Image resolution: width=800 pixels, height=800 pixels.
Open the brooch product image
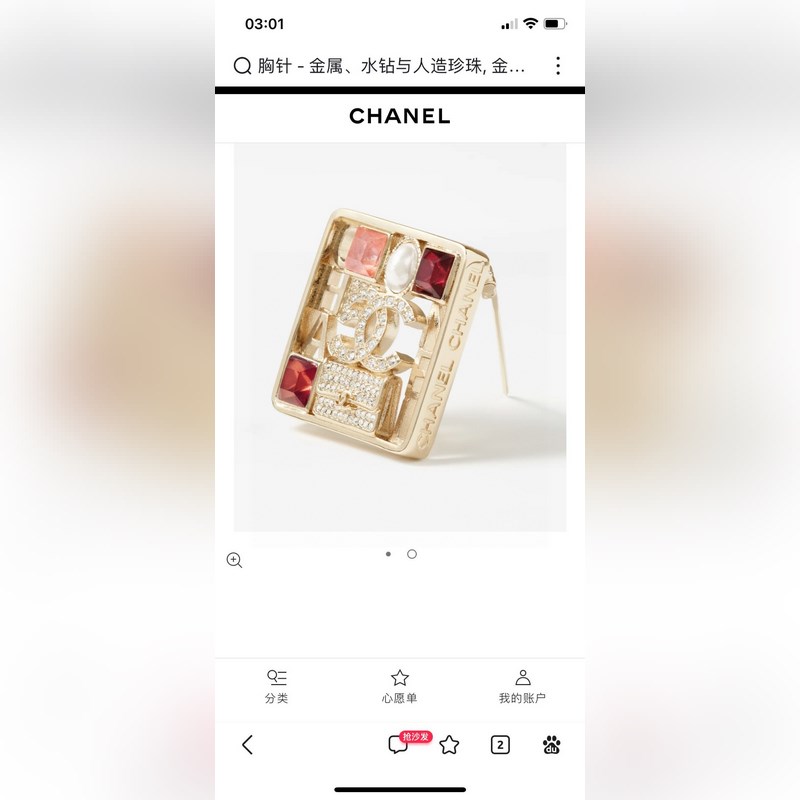point(400,337)
